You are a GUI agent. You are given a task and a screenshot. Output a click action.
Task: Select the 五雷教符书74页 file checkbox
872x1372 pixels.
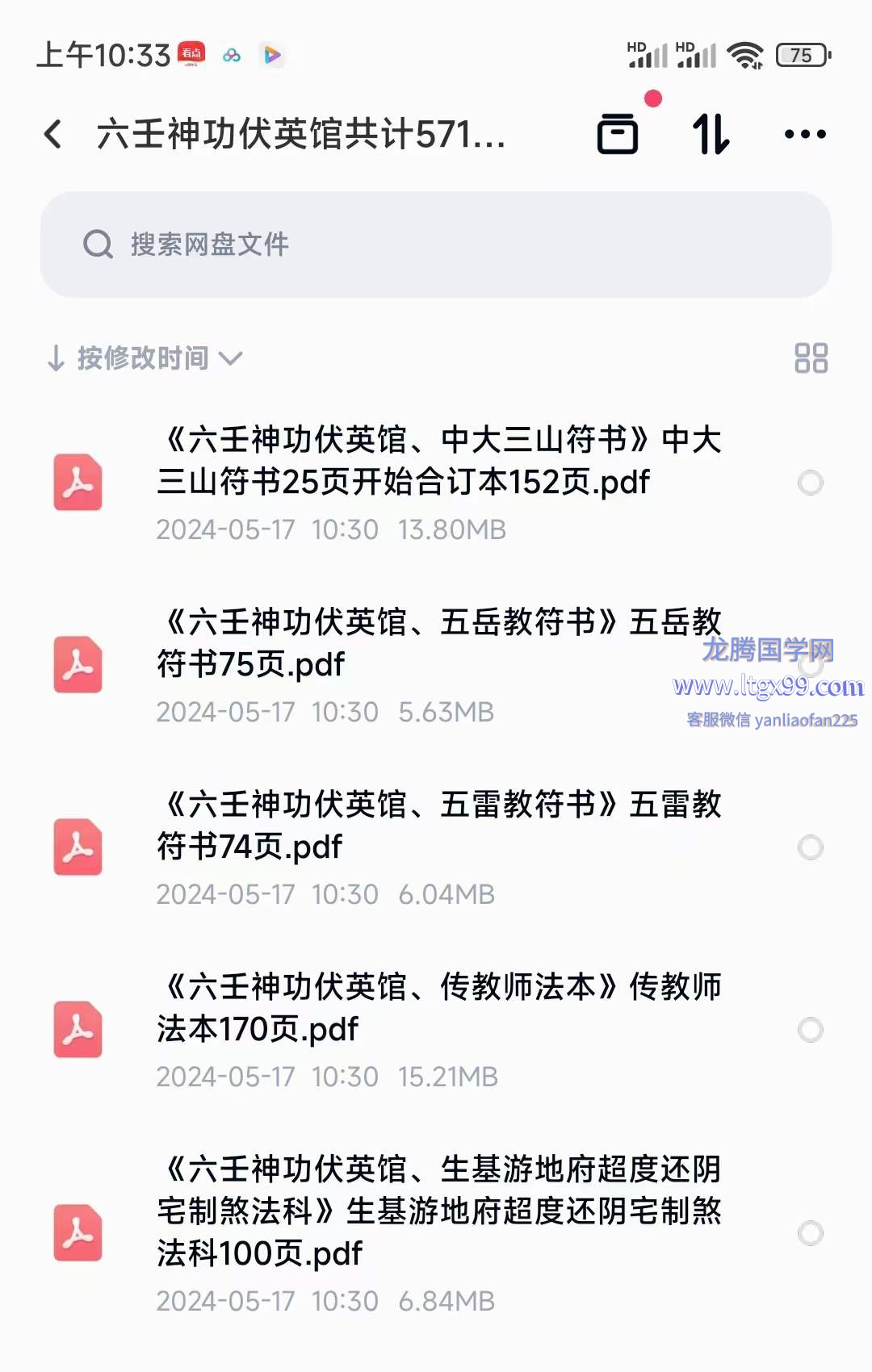[x=810, y=847]
